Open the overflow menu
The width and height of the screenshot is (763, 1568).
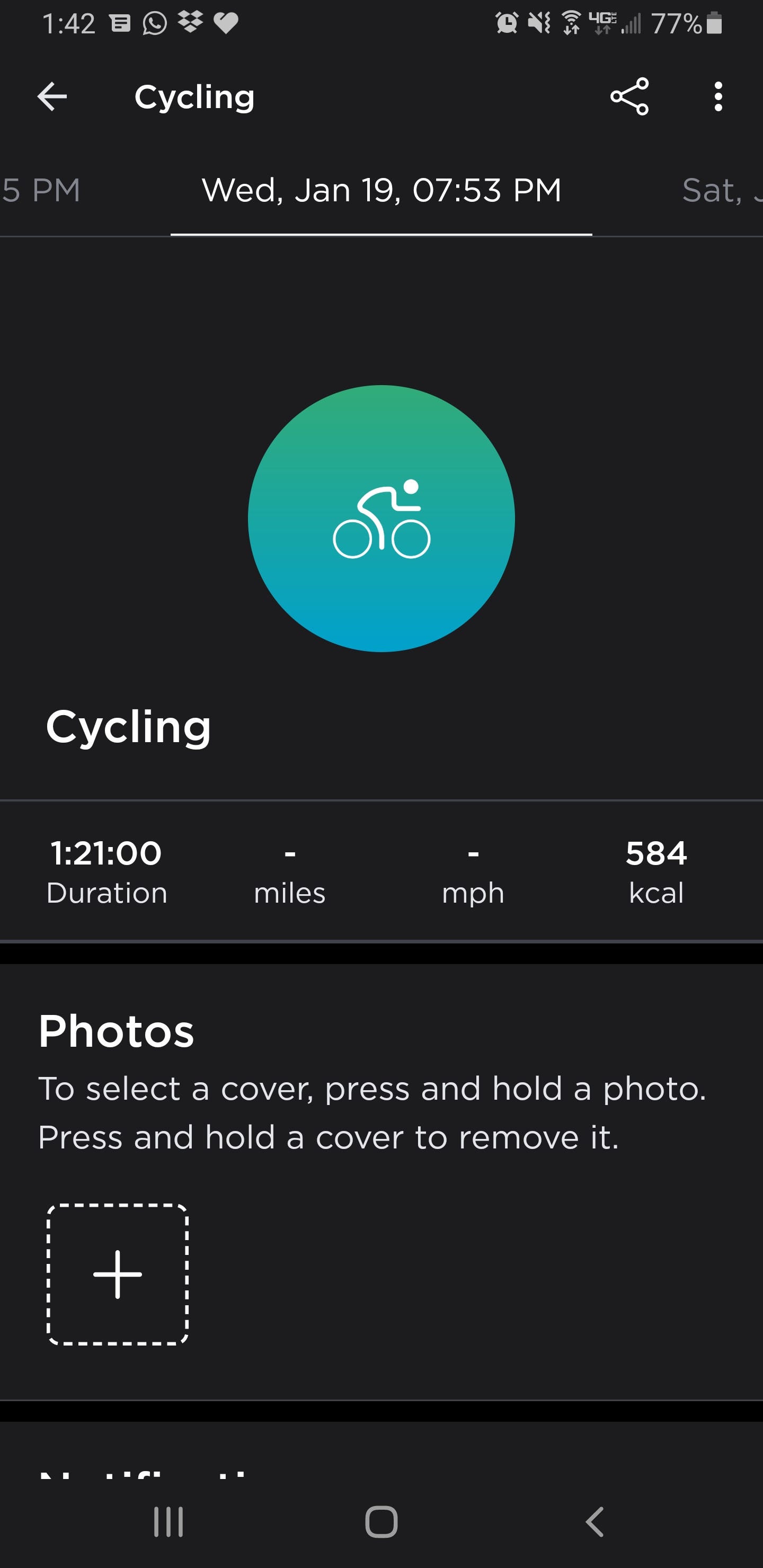tap(718, 97)
